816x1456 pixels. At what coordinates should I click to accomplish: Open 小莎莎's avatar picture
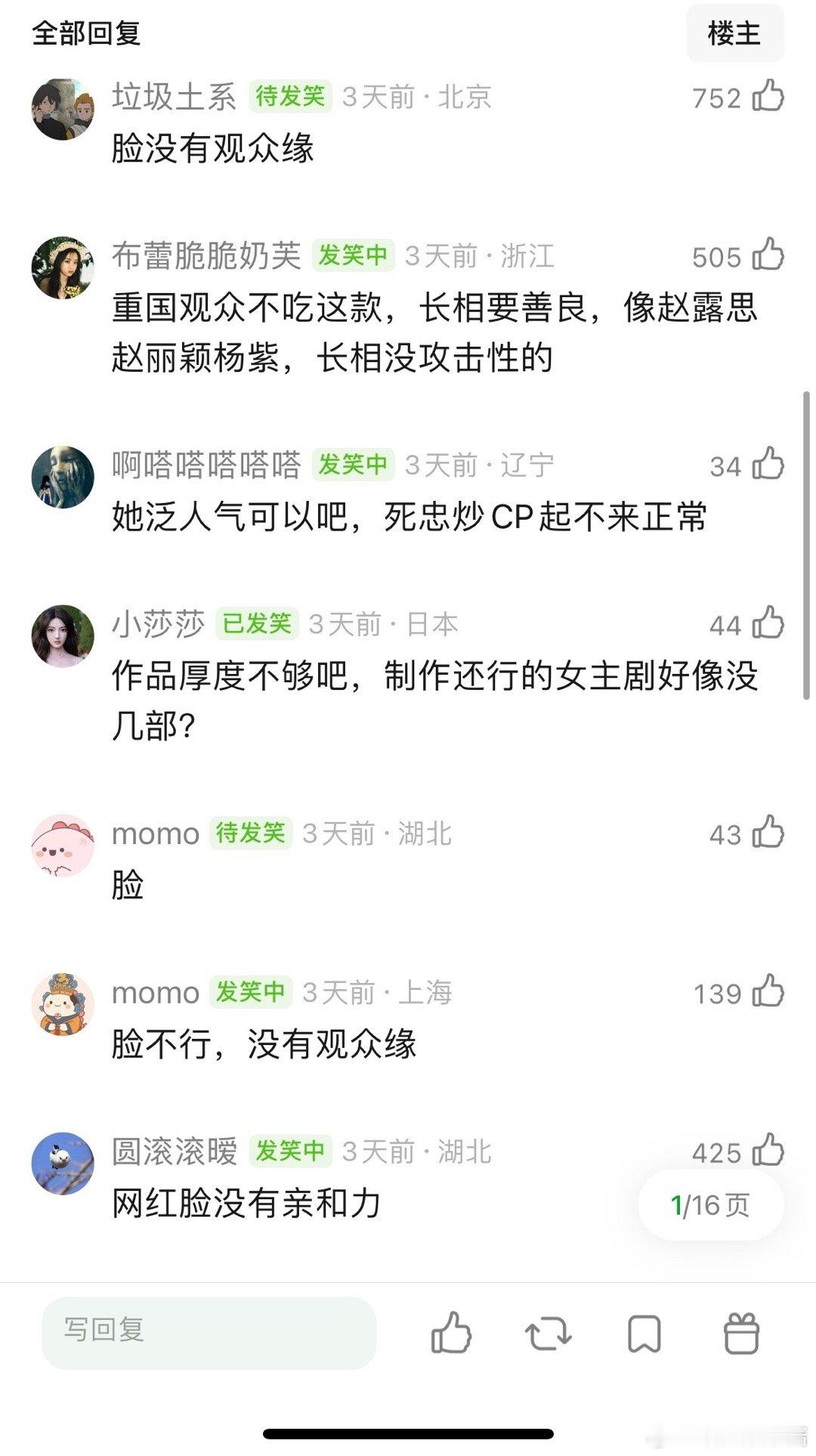click(x=62, y=635)
